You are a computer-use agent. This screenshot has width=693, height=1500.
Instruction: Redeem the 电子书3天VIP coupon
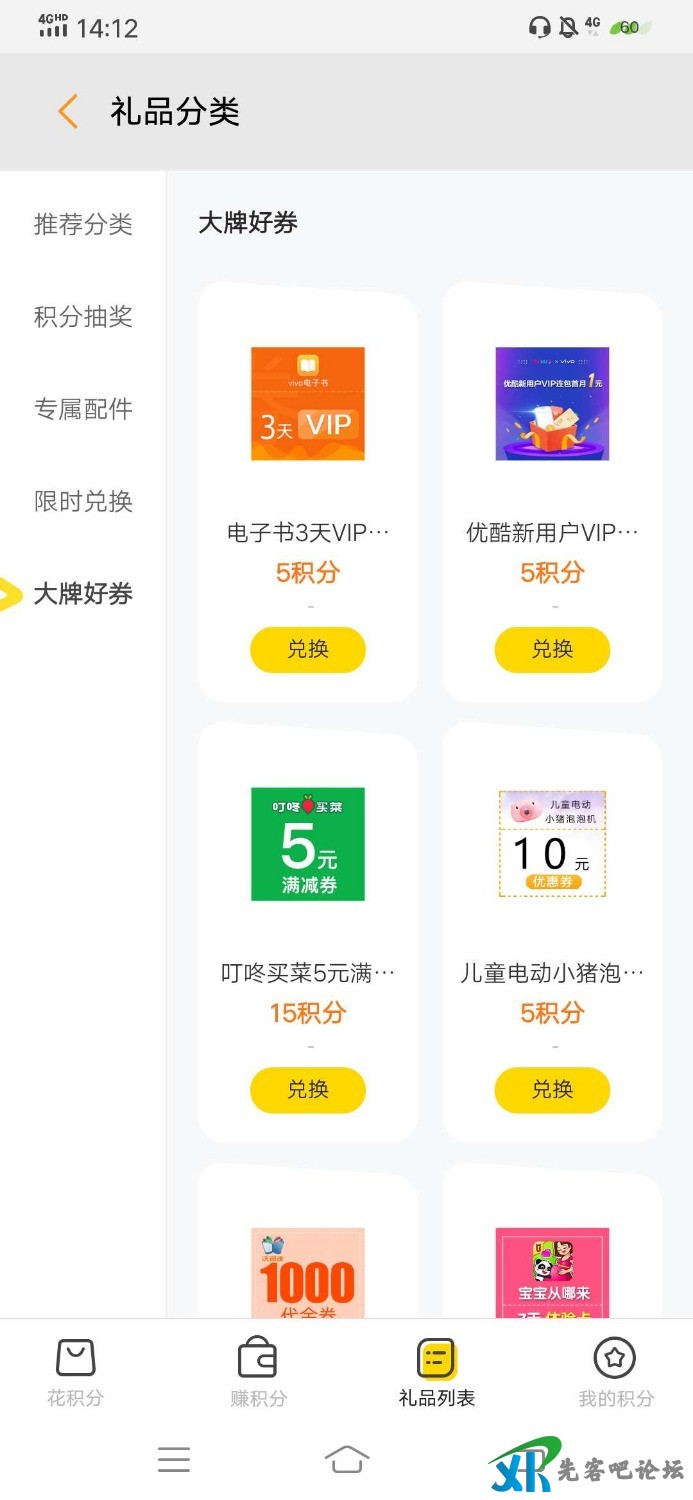click(x=307, y=650)
